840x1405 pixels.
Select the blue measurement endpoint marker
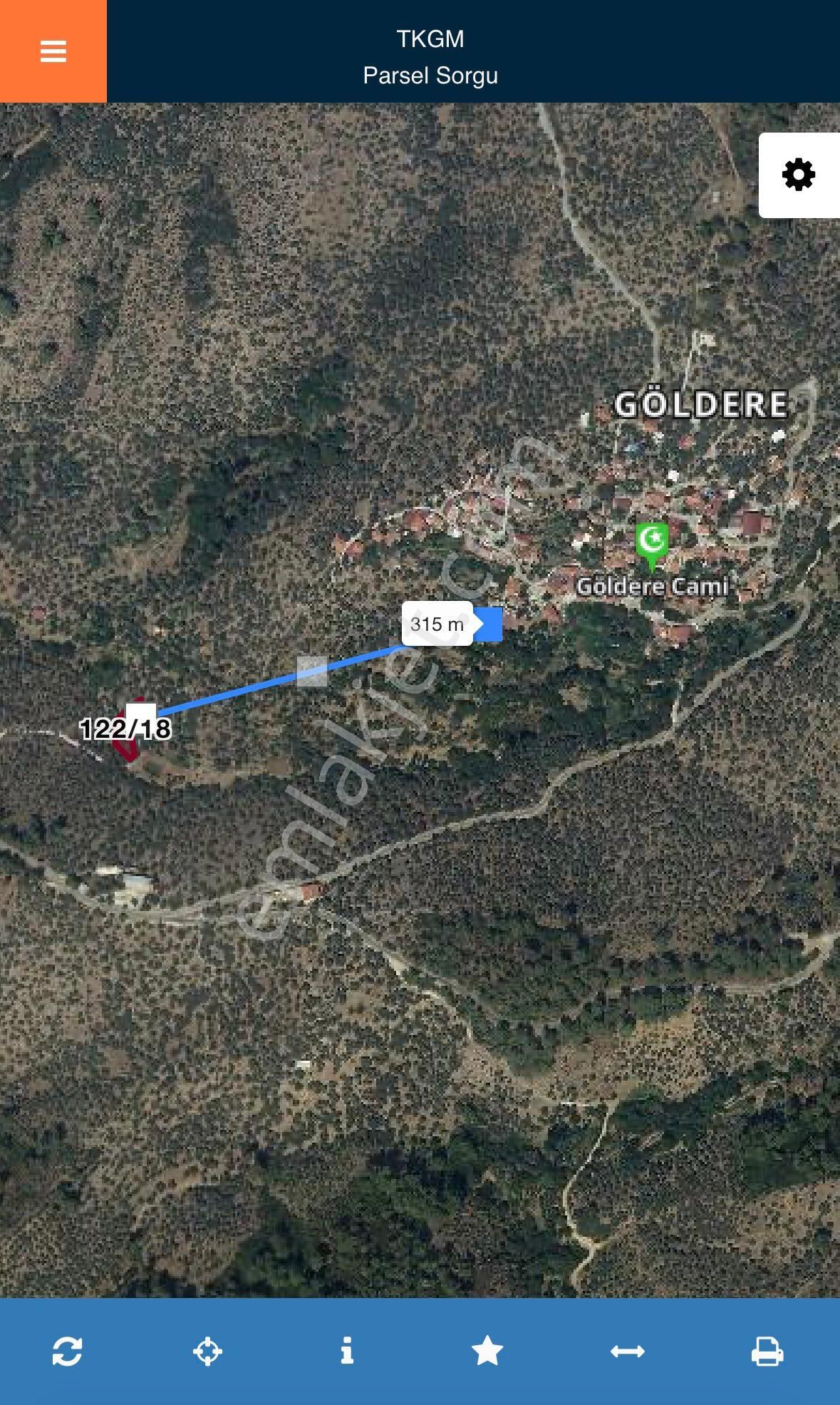(x=490, y=623)
